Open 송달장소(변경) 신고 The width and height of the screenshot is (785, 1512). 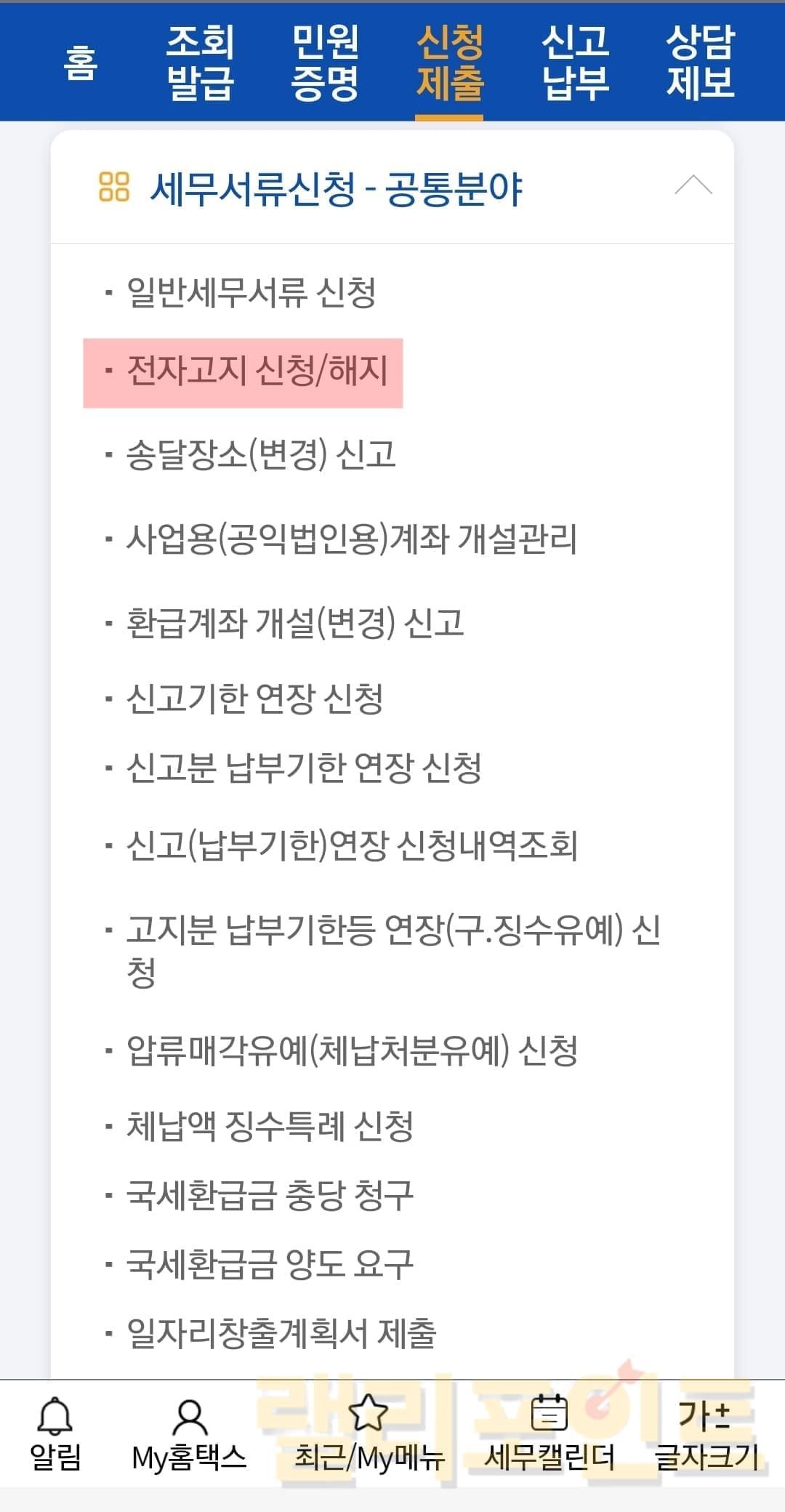coord(261,455)
